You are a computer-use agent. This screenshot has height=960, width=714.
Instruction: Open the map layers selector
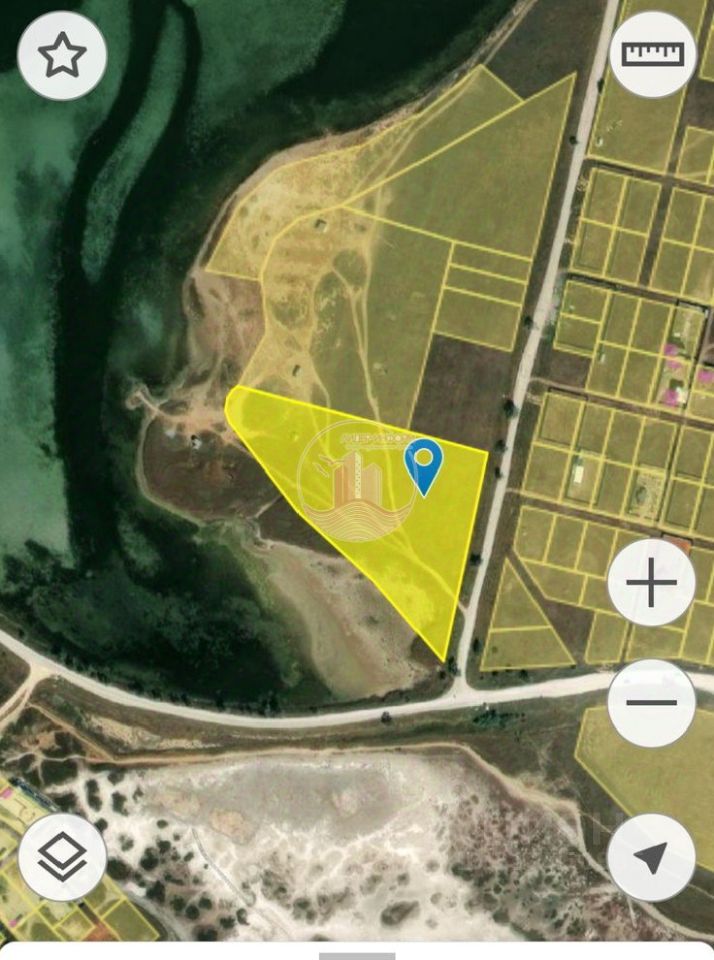click(62, 857)
